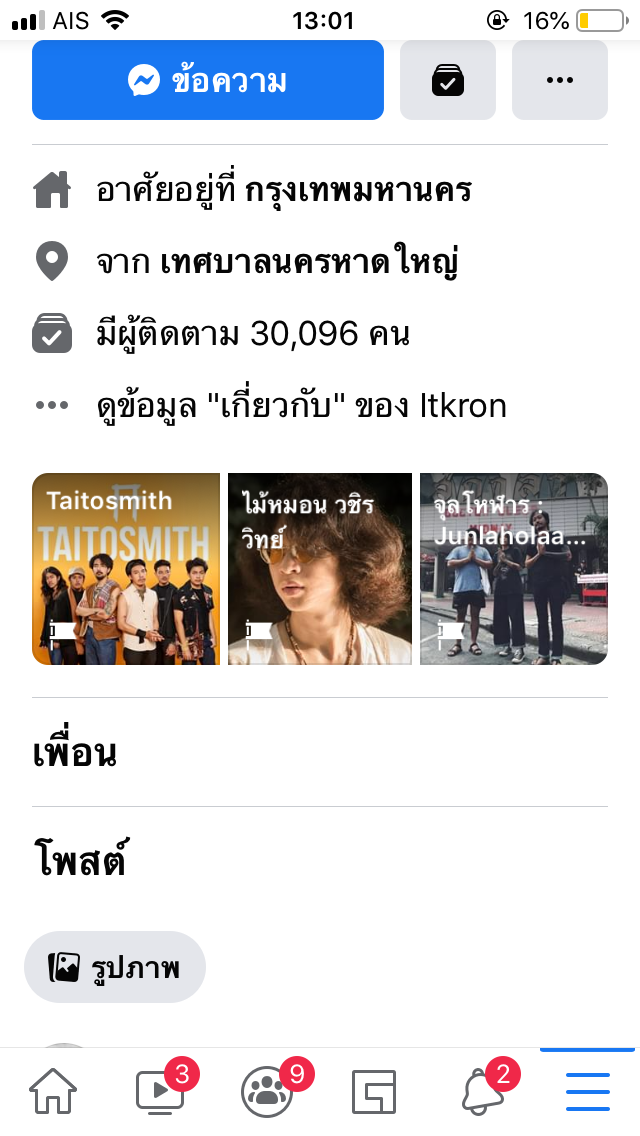Open the Taitosmith page tile

click(x=126, y=569)
